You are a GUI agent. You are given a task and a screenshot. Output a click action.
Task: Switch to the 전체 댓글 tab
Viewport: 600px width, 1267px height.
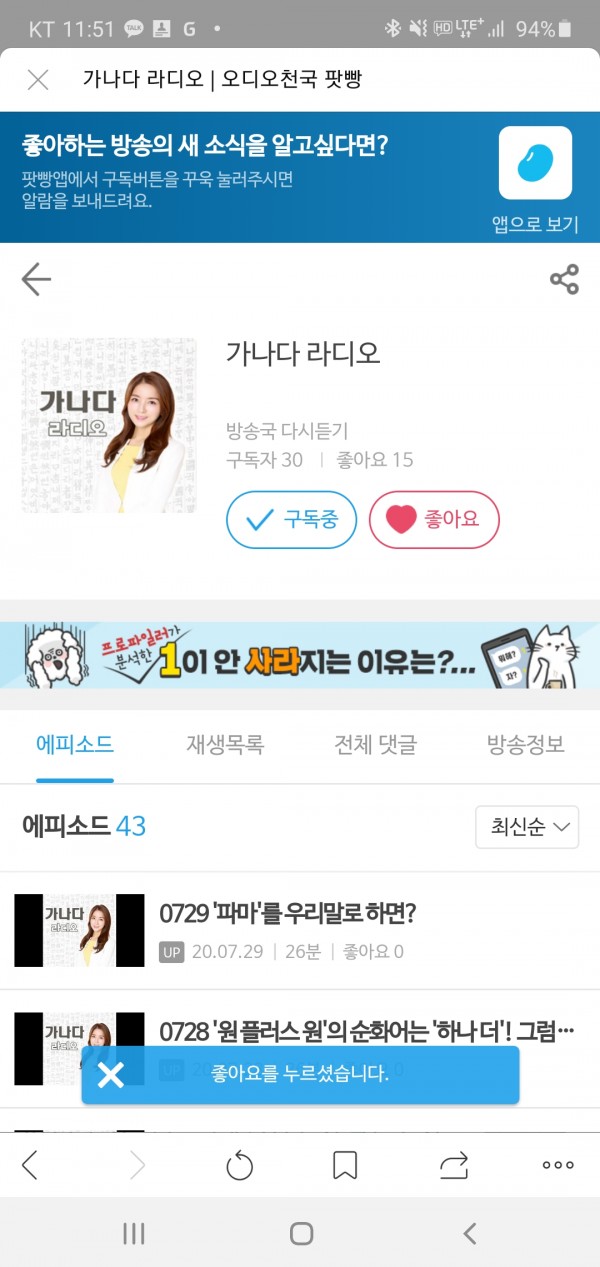point(375,745)
